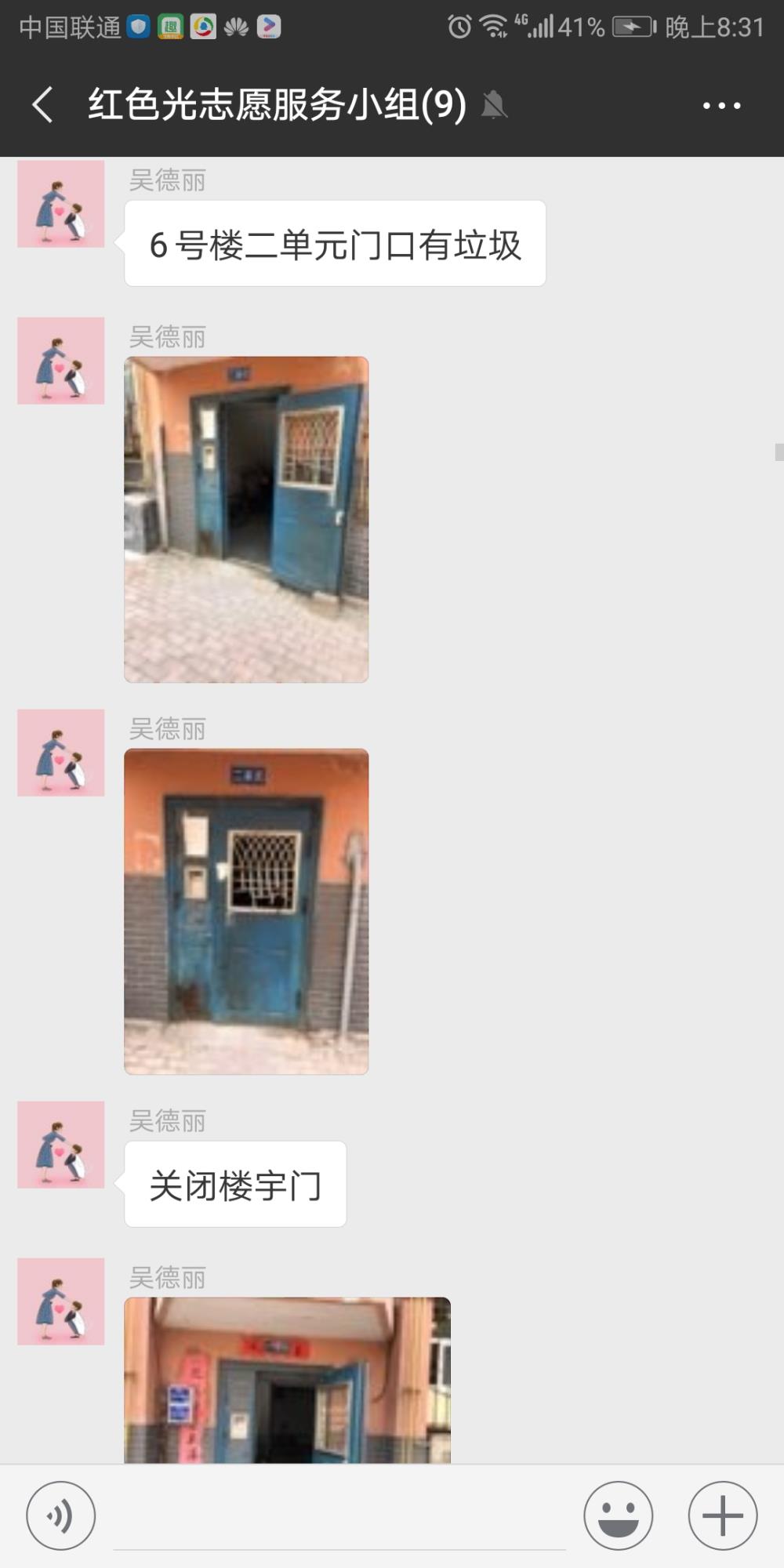
Task: View photo of the closed blue door
Action: (x=246, y=911)
